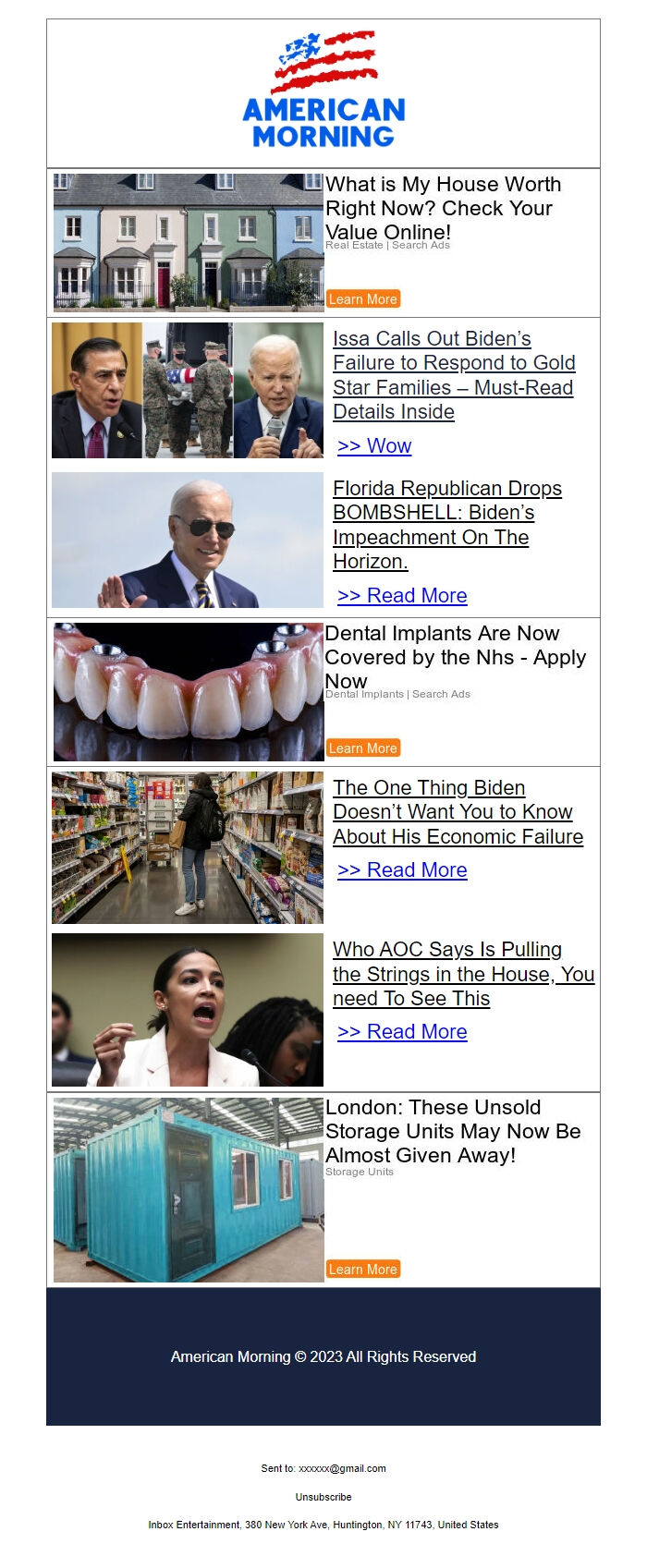Open the blue storage container image

point(189,1190)
